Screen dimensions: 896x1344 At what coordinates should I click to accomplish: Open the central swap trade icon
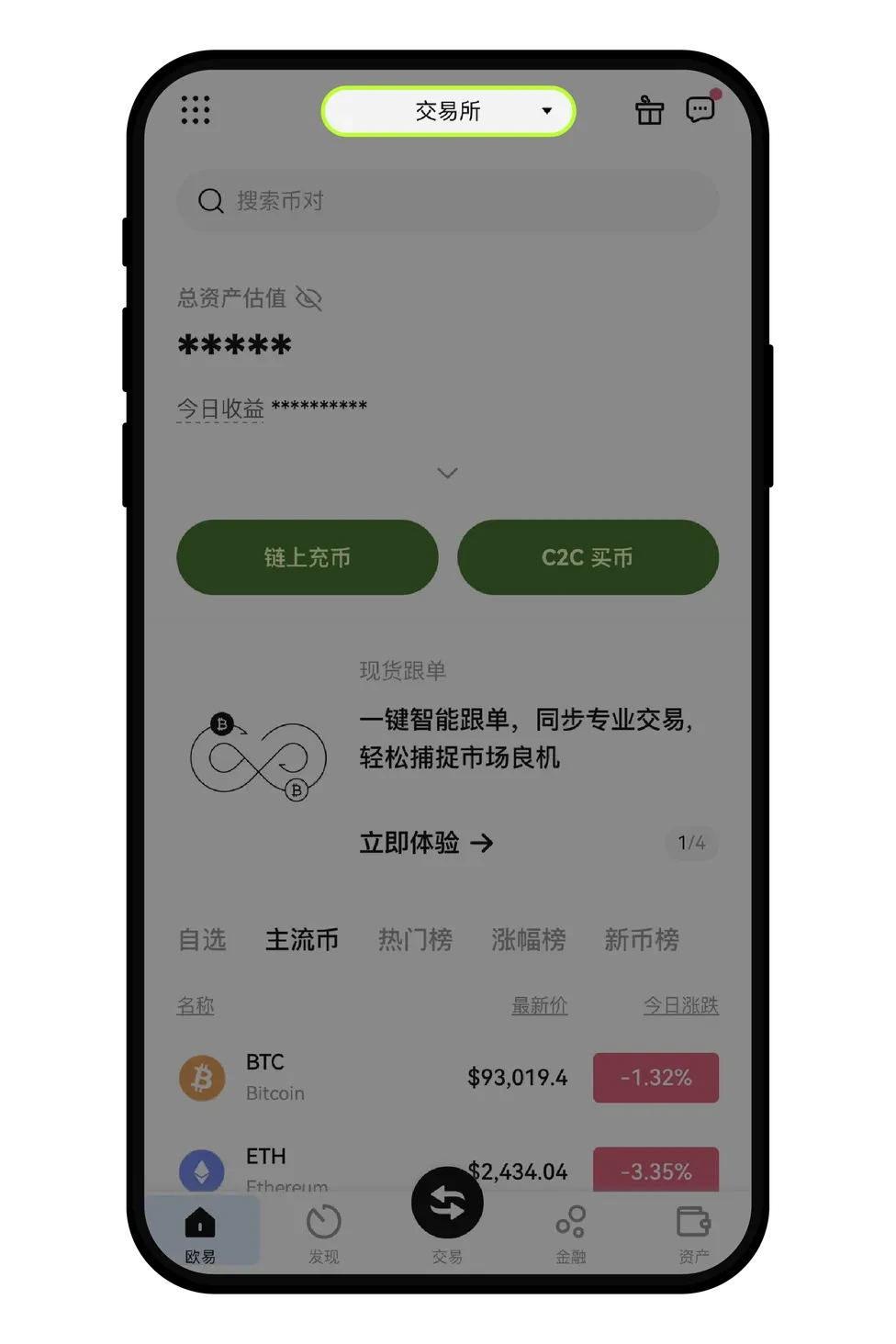click(447, 1203)
